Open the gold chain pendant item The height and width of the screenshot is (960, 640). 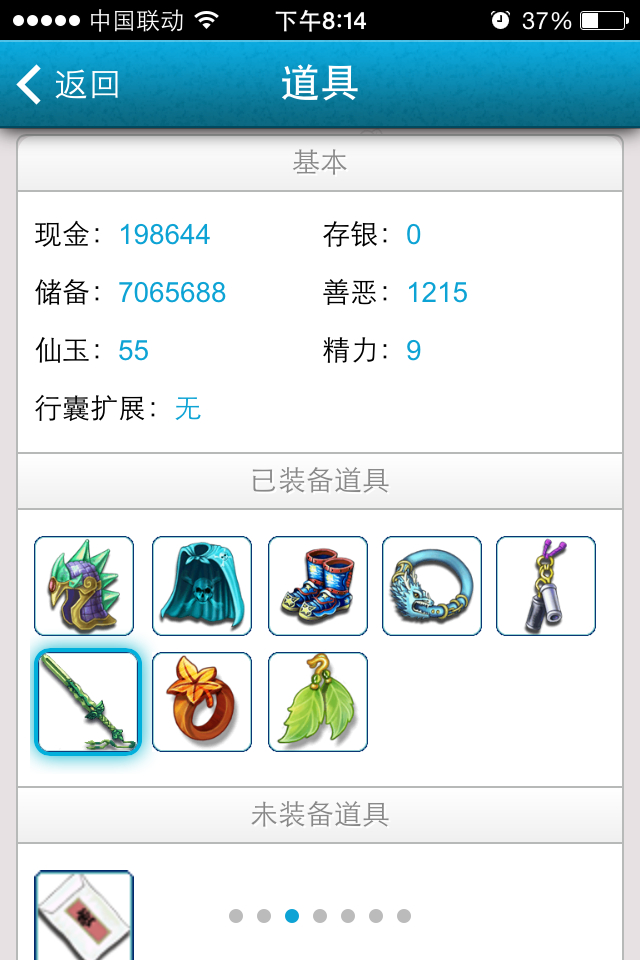pos(546,586)
